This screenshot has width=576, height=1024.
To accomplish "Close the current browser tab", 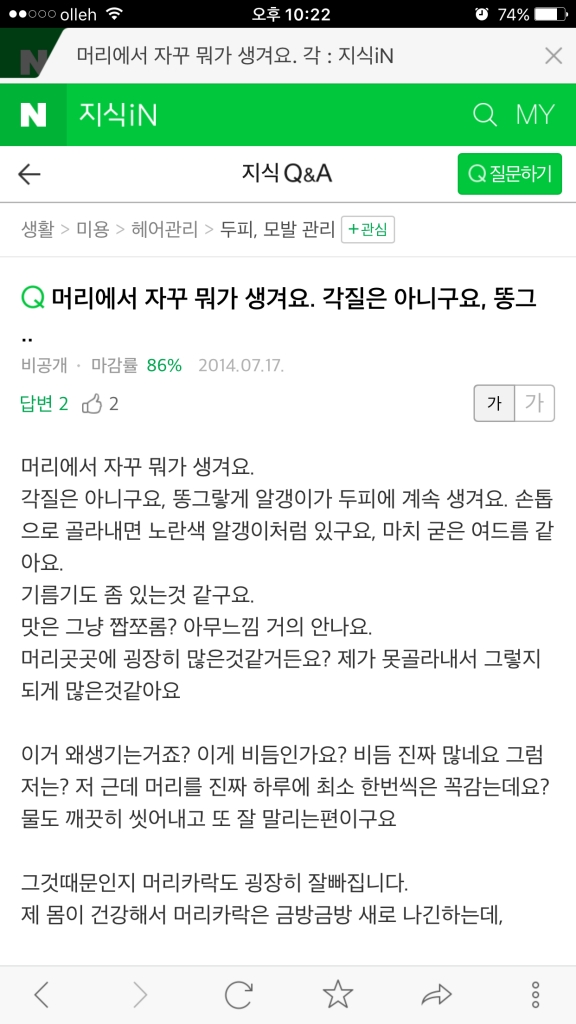I will [x=553, y=56].
